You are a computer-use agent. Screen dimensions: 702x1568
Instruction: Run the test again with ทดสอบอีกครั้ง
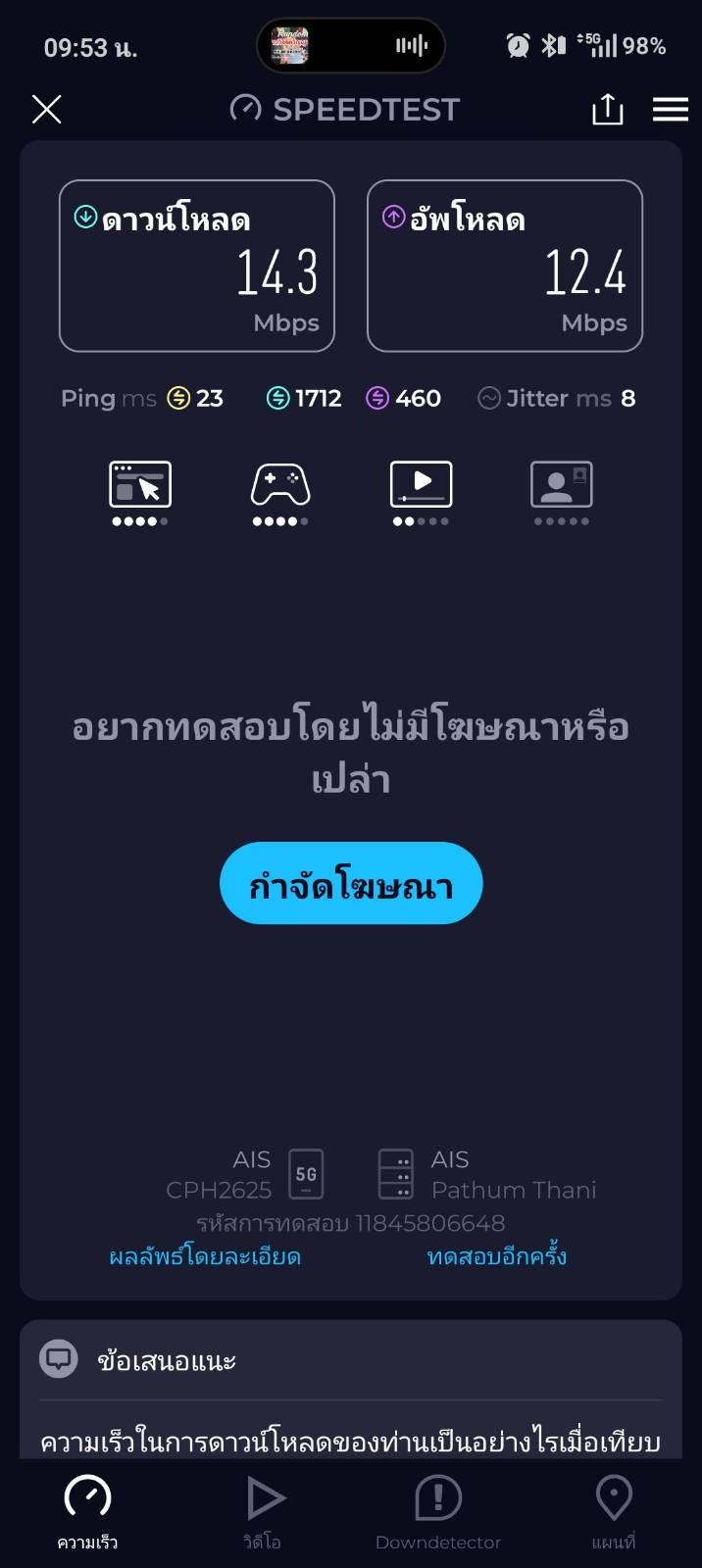pos(497,1256)
